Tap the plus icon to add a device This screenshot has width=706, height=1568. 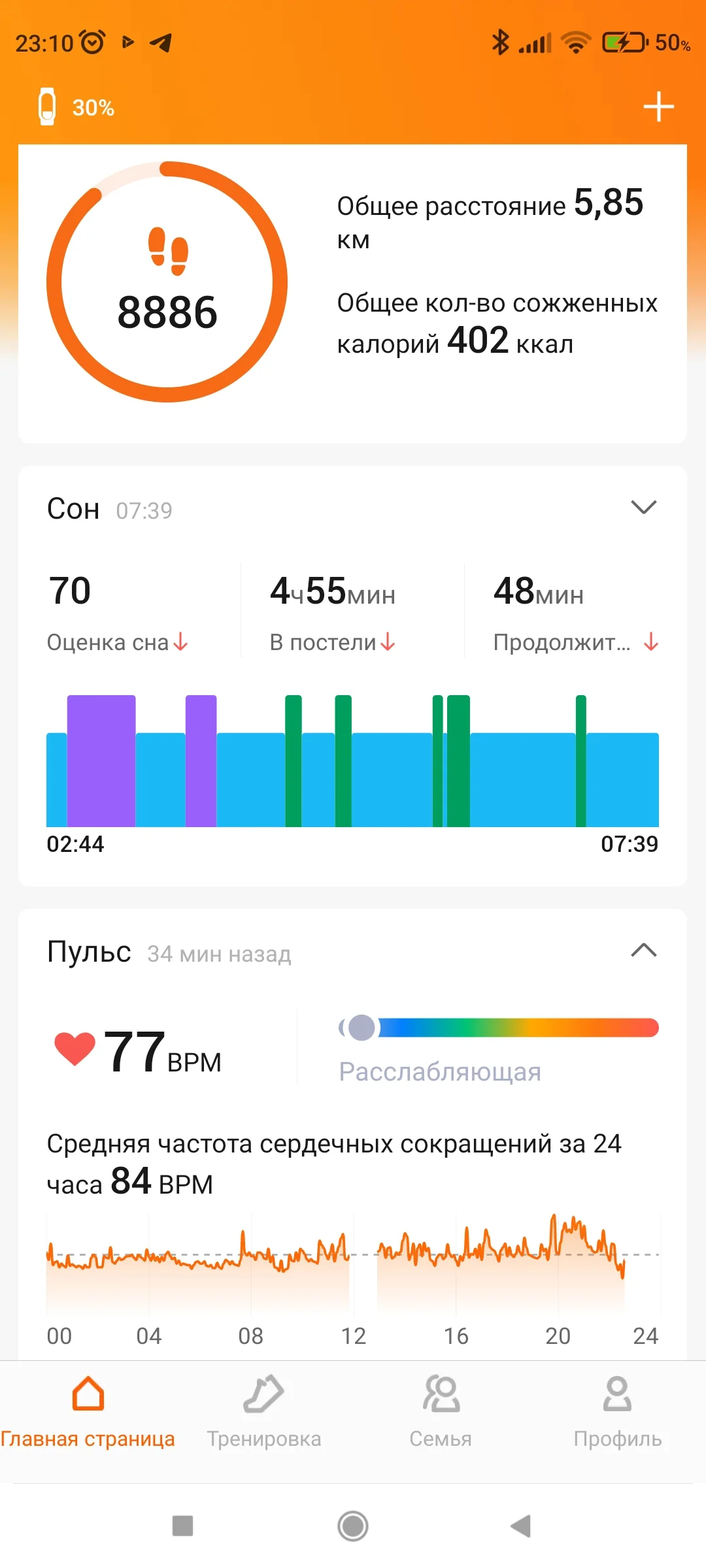click(658, 106)
